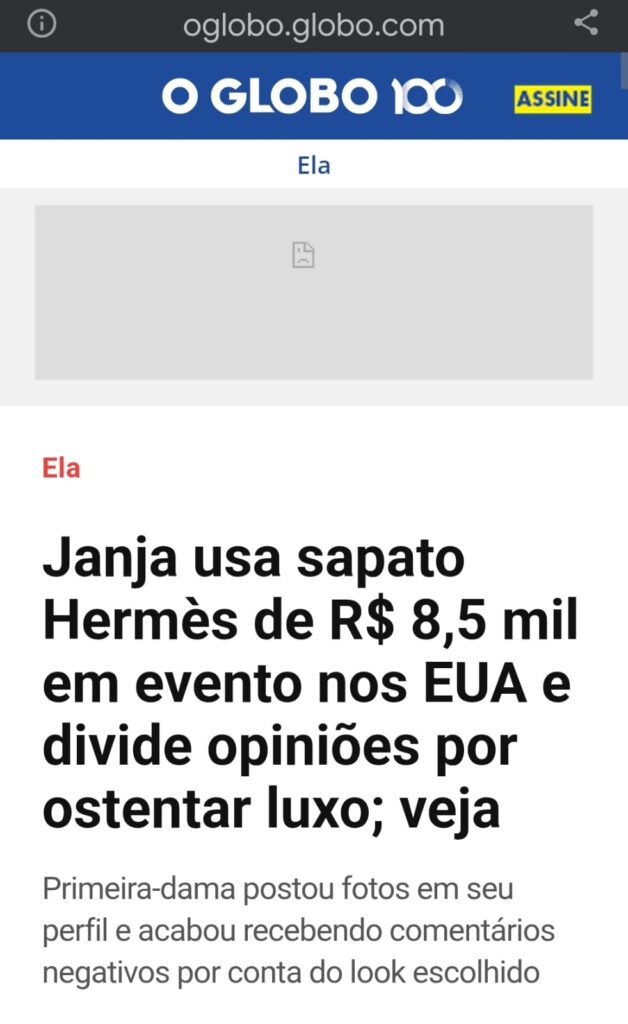Tap the ASSINE subscribe button
Image resolution: width=628 pixels, height=1024 pixels.
pos(553,98)
